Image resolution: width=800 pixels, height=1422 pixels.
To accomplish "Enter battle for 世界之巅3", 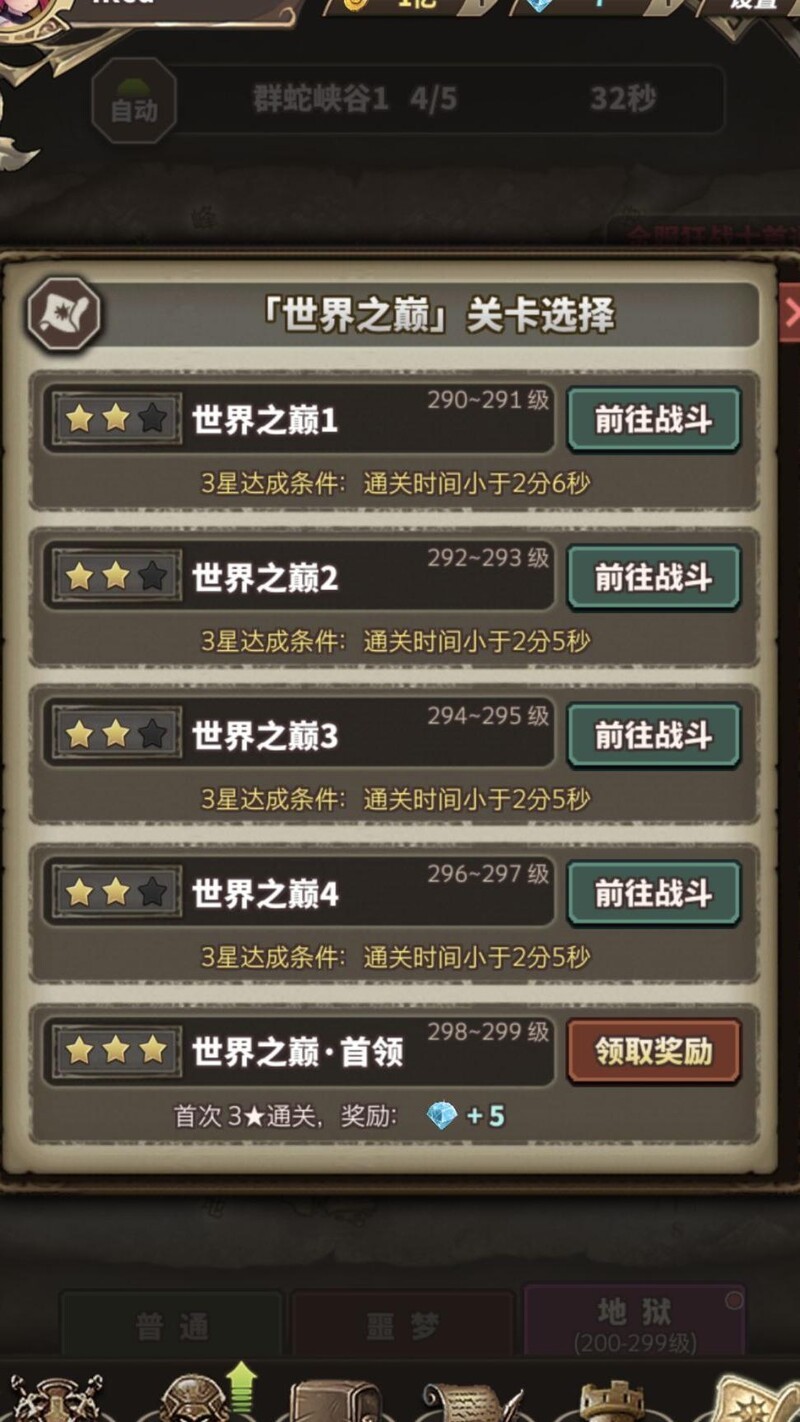I will click(653, 736).
